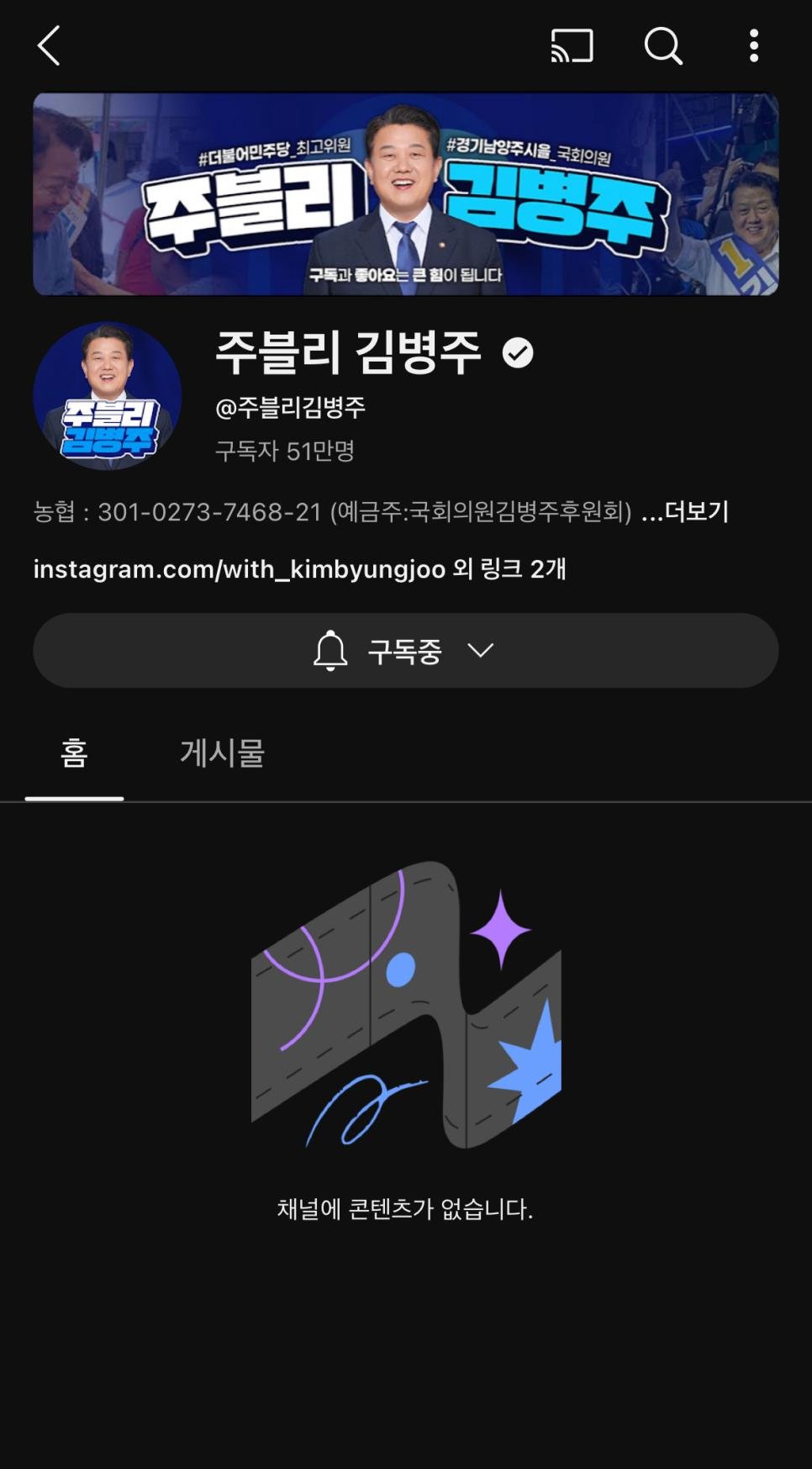The width and height of the screenshot is (812, 1469).
Task: Open channel search magnifier
Action: click(x=662, y=45)
